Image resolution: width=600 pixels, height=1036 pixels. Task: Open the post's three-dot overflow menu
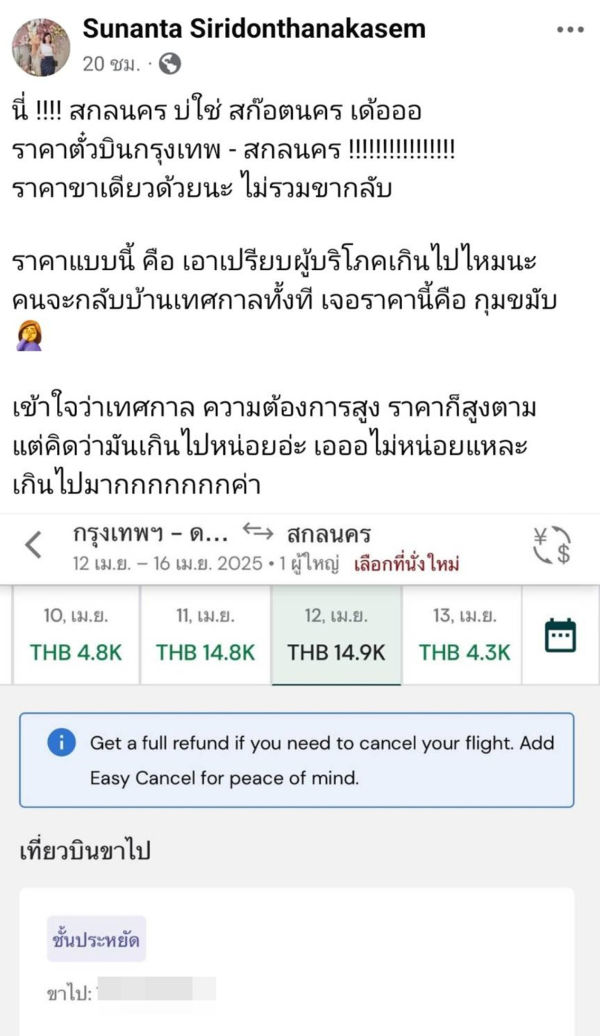(x=570, y=30)
